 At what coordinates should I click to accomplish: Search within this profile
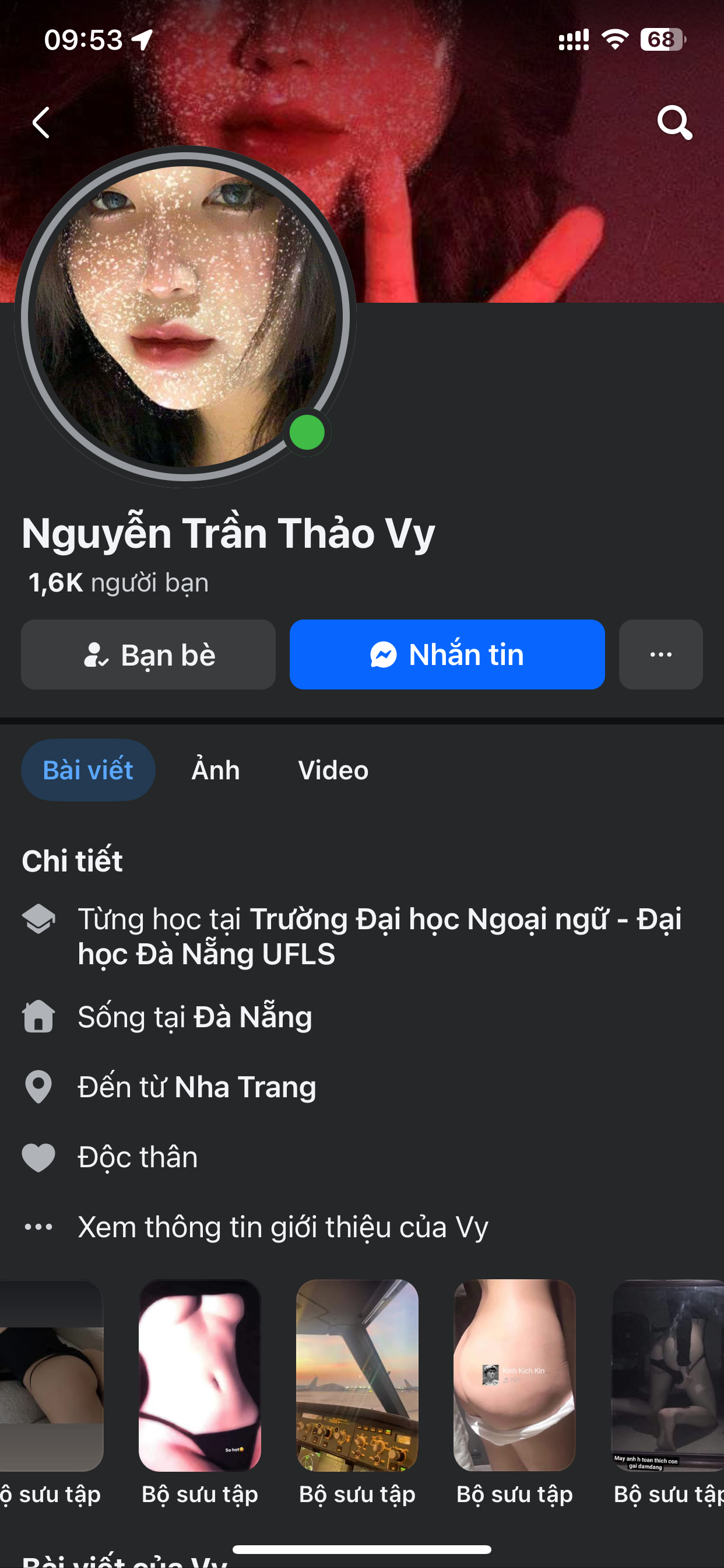(674, 123)
